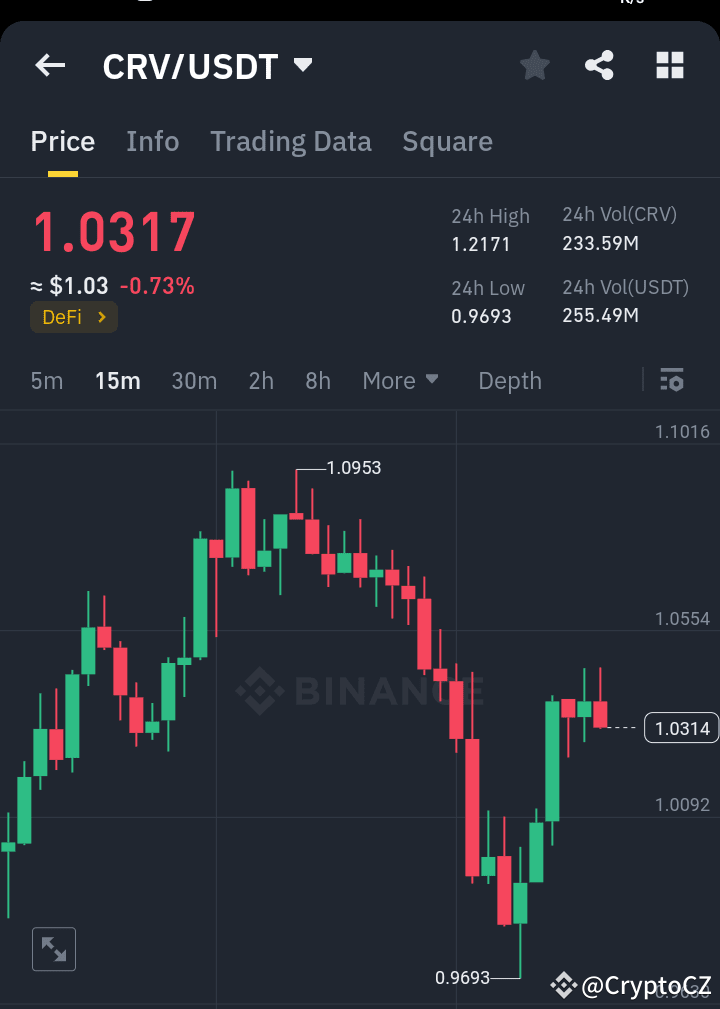Switch to the Trading Data tab

coord(290,141)
